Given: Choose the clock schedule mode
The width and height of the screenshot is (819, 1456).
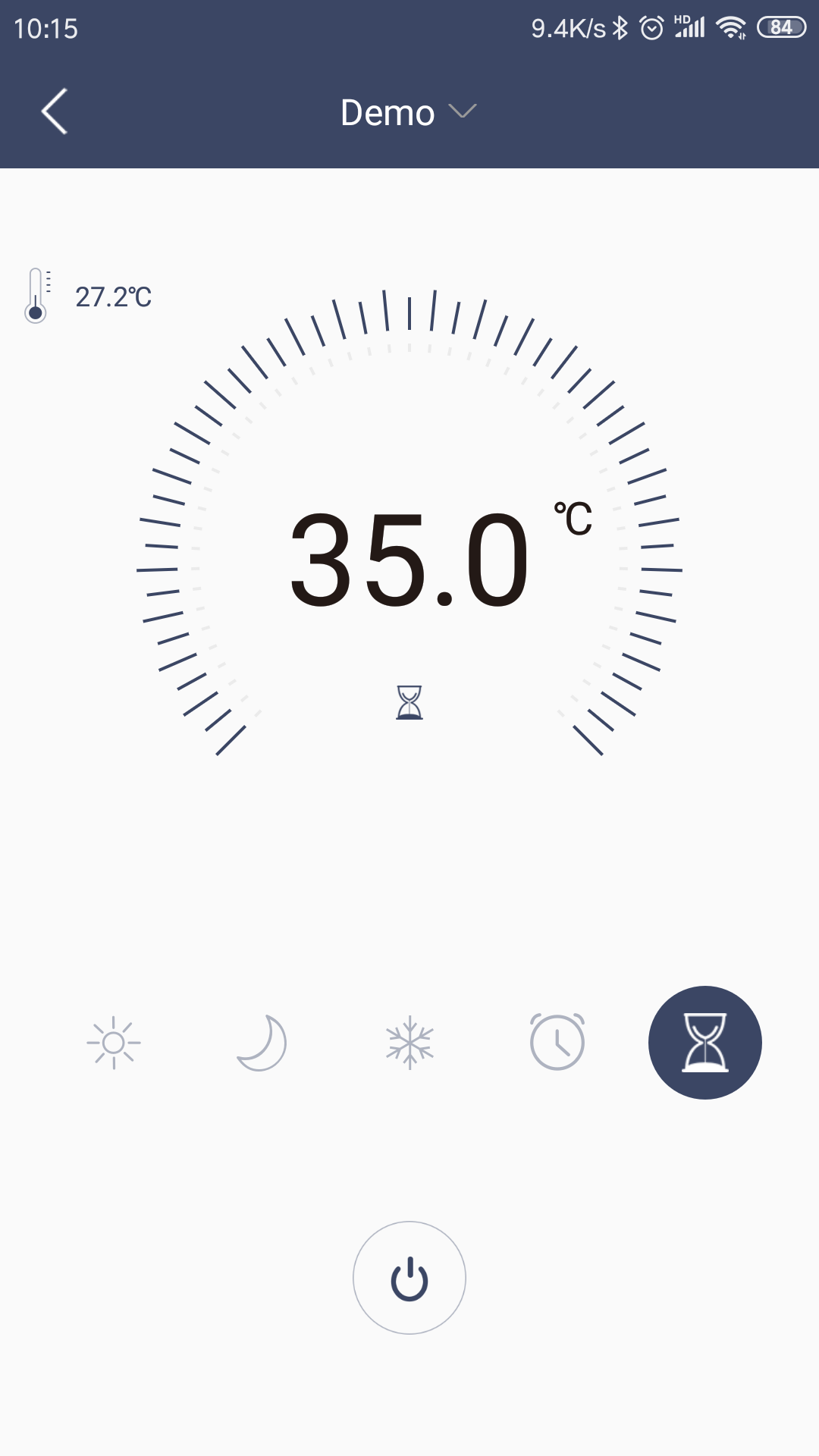Looking at the screenshot, I should [557, 1043].
